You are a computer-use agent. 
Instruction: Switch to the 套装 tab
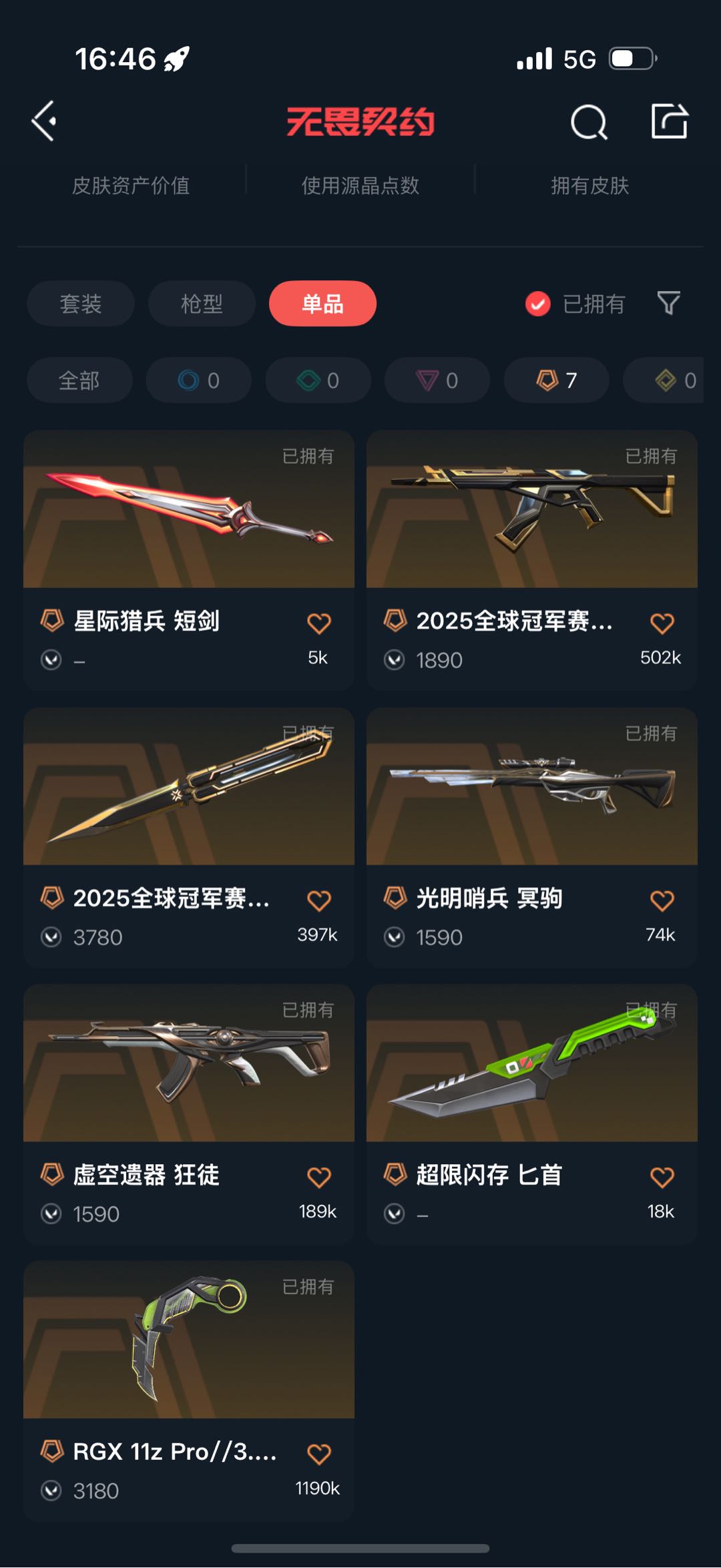click(x=81, y=304)
